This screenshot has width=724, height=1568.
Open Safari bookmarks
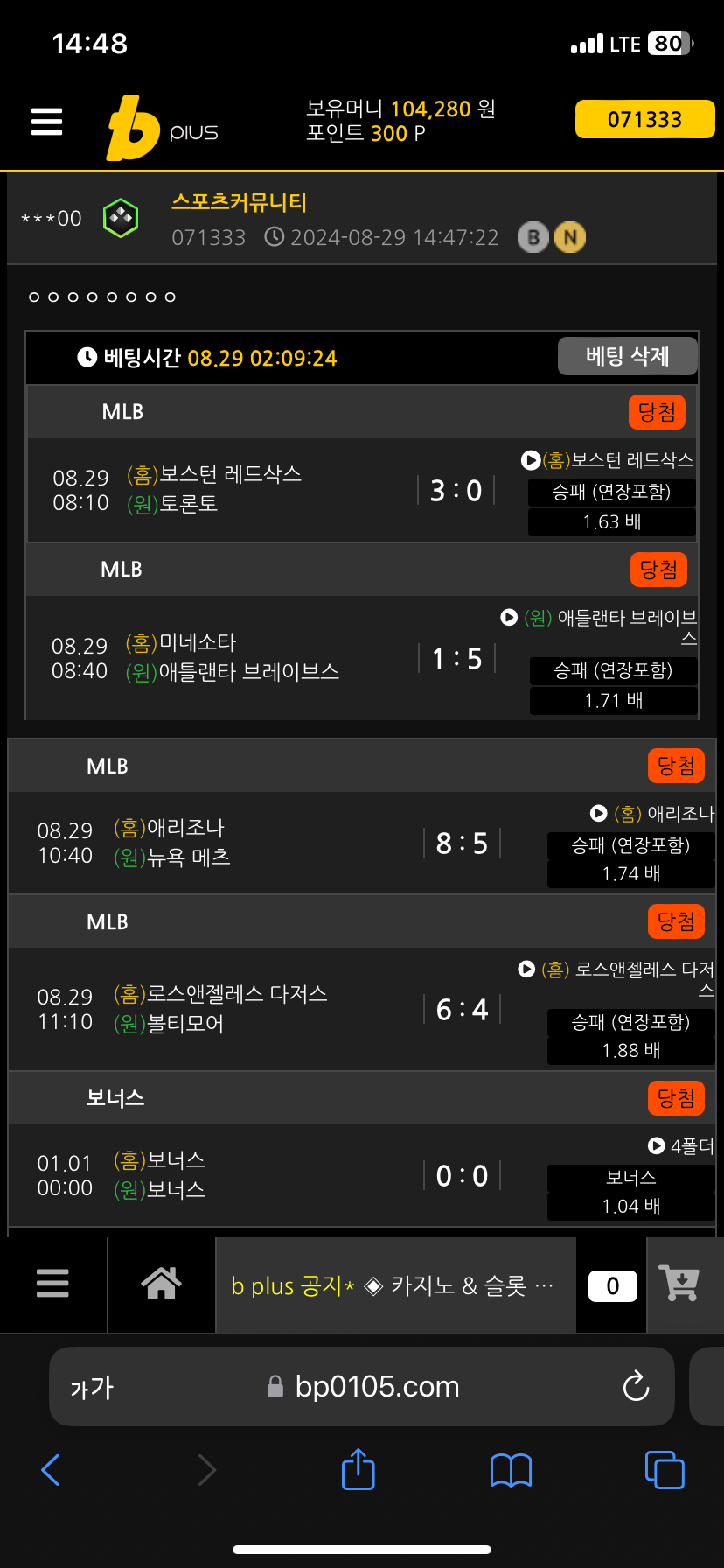(512, 1470)
